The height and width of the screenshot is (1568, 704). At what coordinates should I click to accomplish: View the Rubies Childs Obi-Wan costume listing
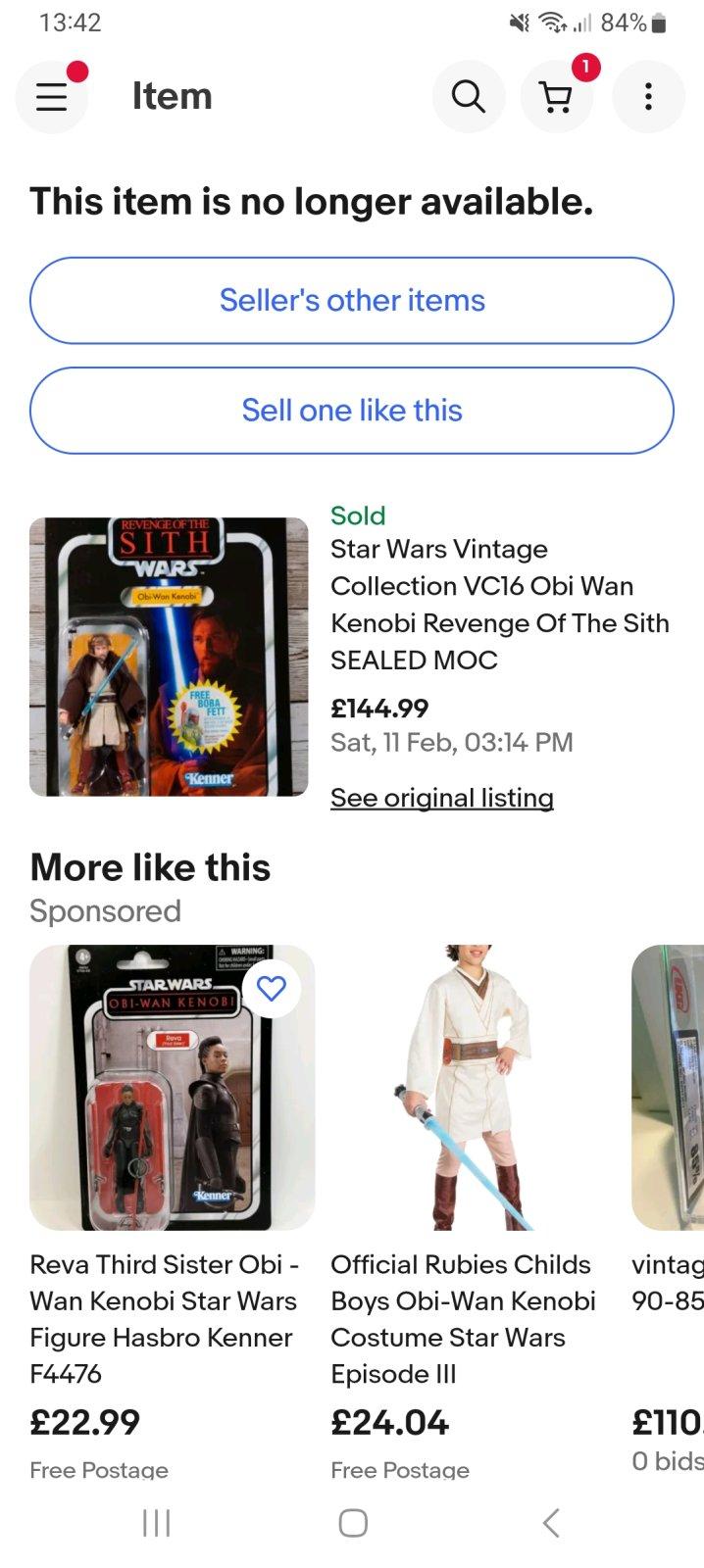463,1318
